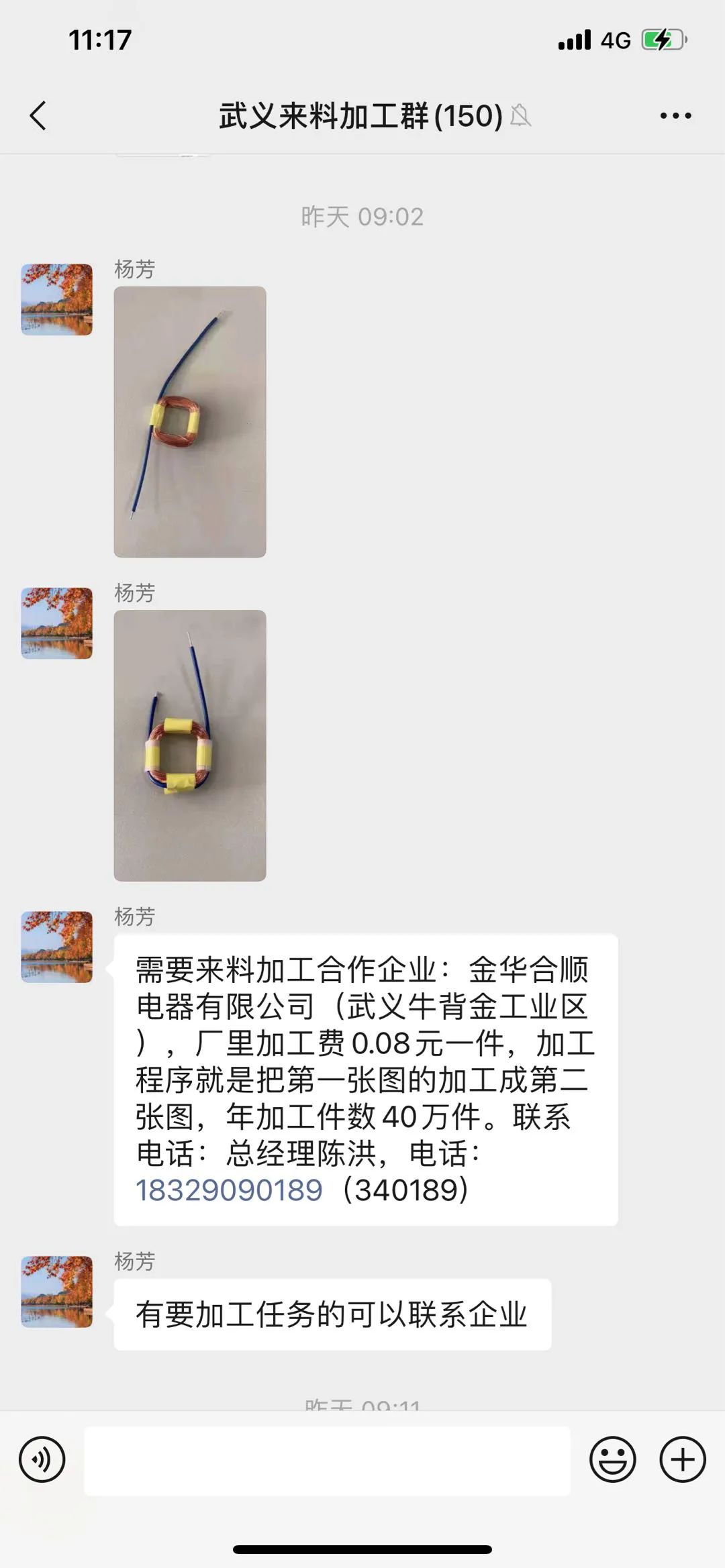
Task: Open the plus attachments menu
Action: pos(683,1459)
